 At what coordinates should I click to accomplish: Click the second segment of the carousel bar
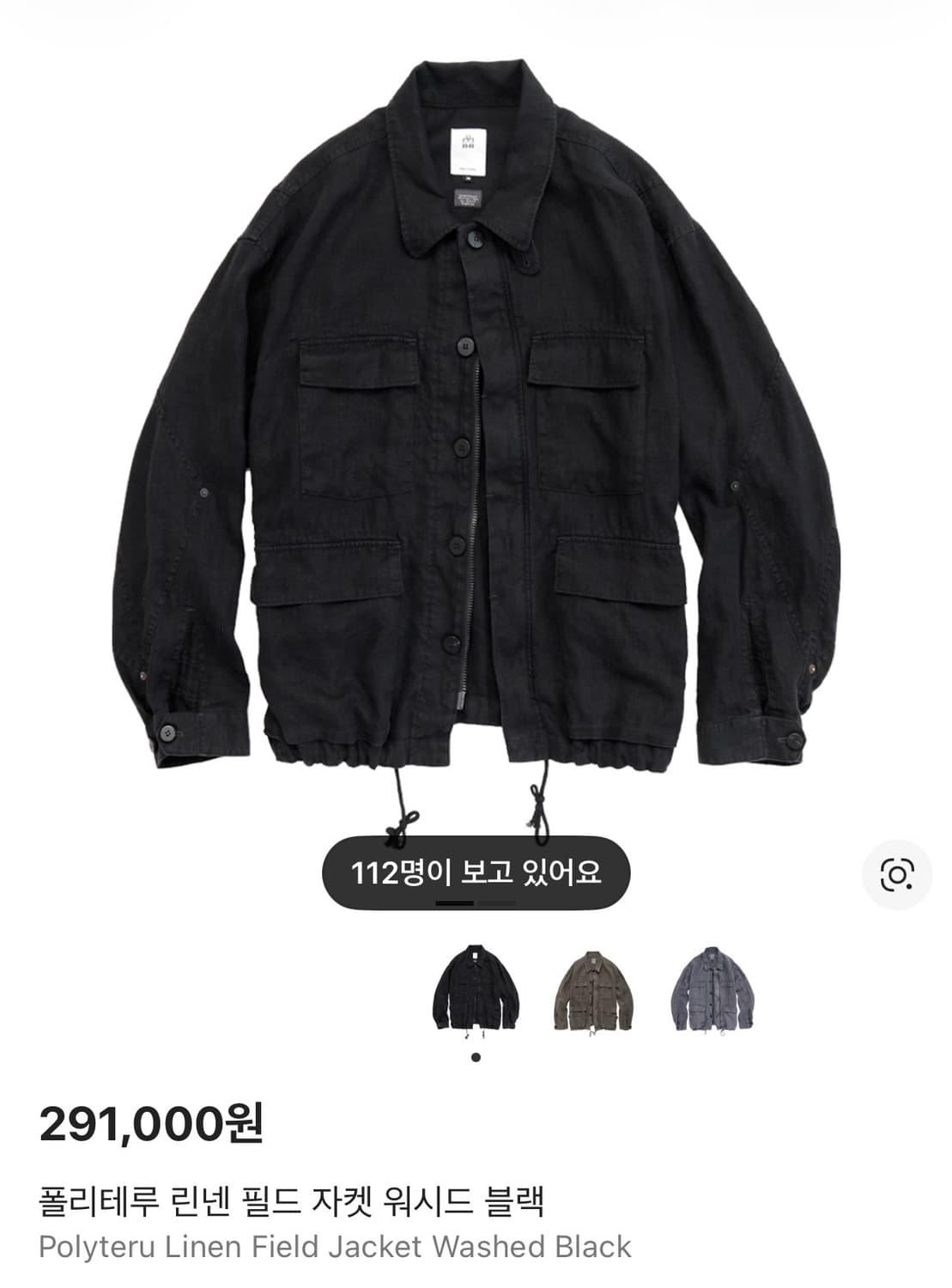[x=496, y=902]
